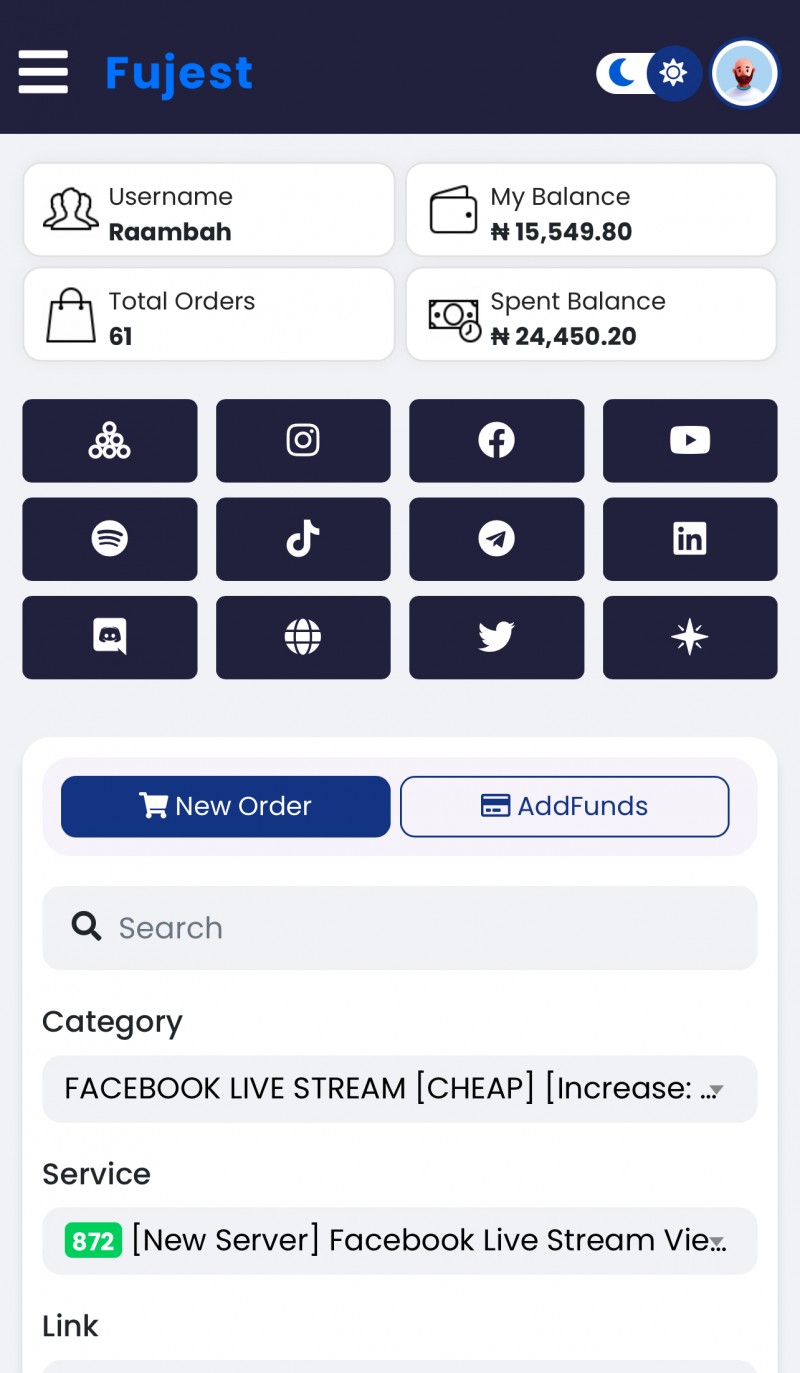Select the Telegram category button

[x=496, y=539]
